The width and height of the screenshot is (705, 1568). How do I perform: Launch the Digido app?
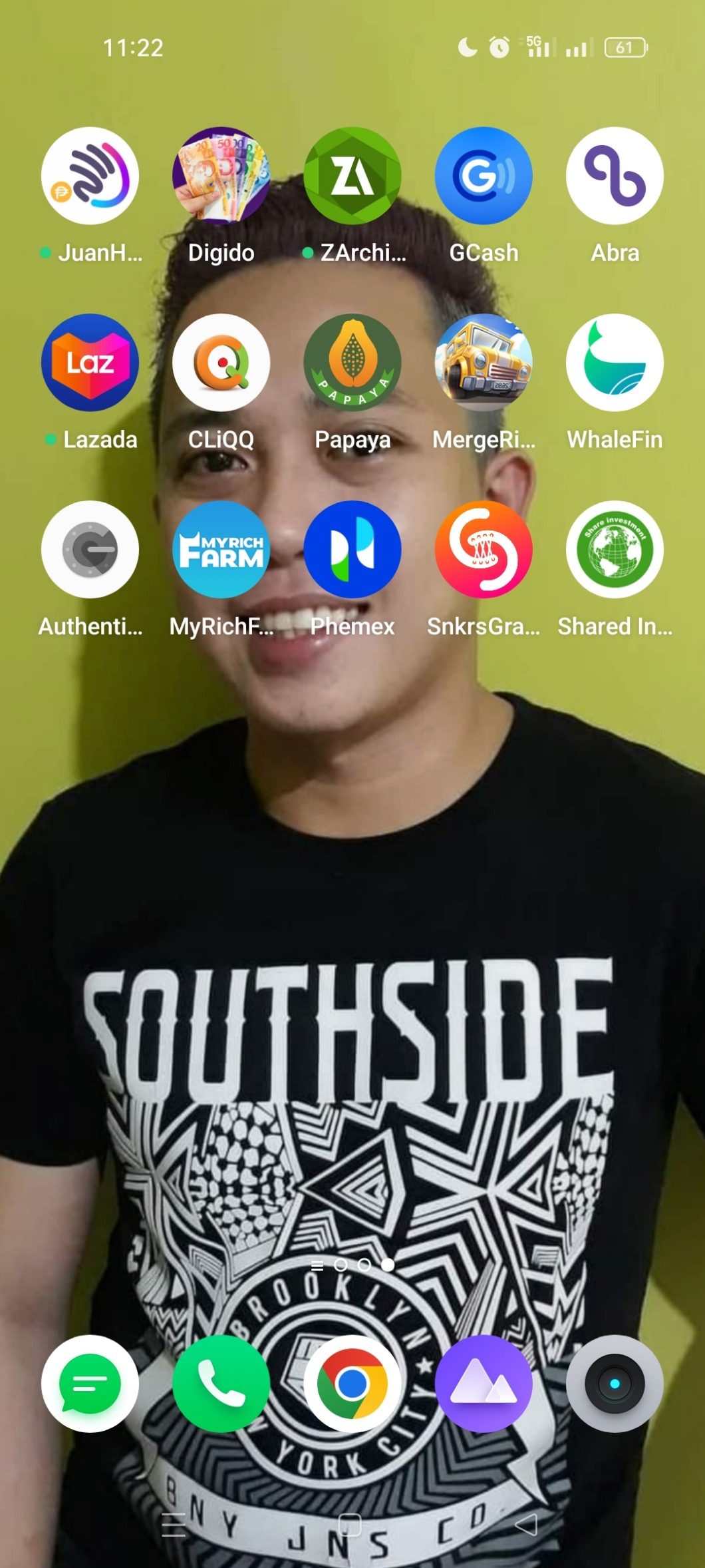coord(221,176)
